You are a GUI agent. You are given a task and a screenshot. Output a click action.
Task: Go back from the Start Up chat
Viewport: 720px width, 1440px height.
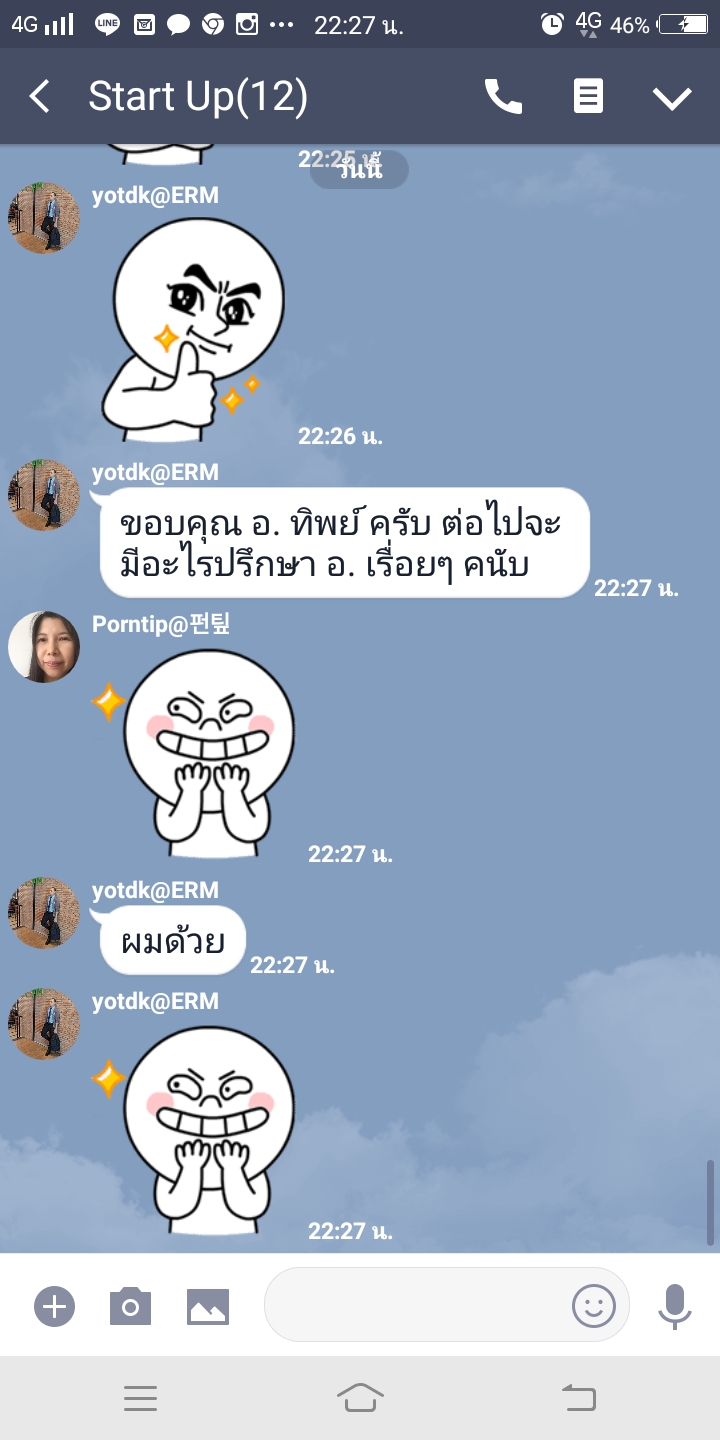click(x=40, y=97)
